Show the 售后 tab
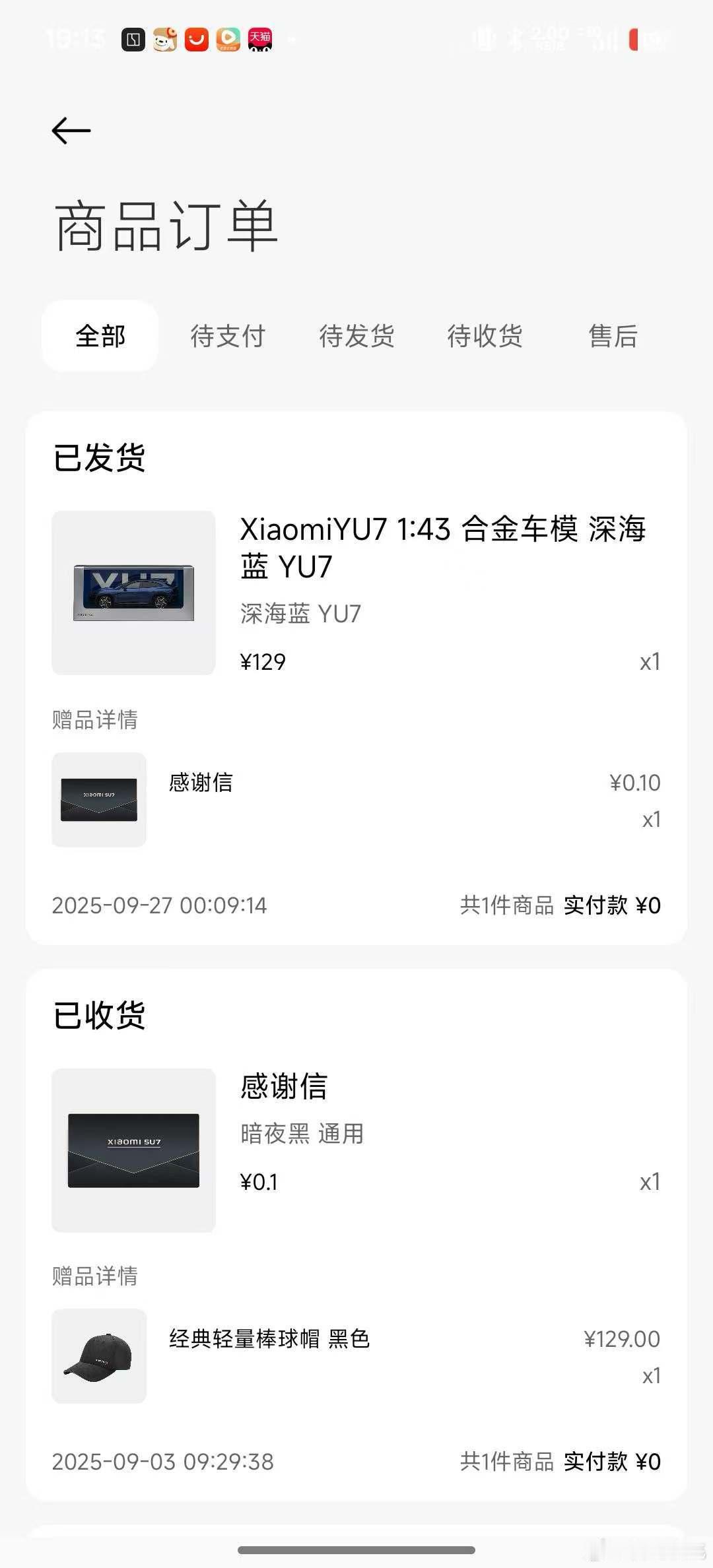Image resolution: width=713 pixels, height=1568 pixels. 613,336
